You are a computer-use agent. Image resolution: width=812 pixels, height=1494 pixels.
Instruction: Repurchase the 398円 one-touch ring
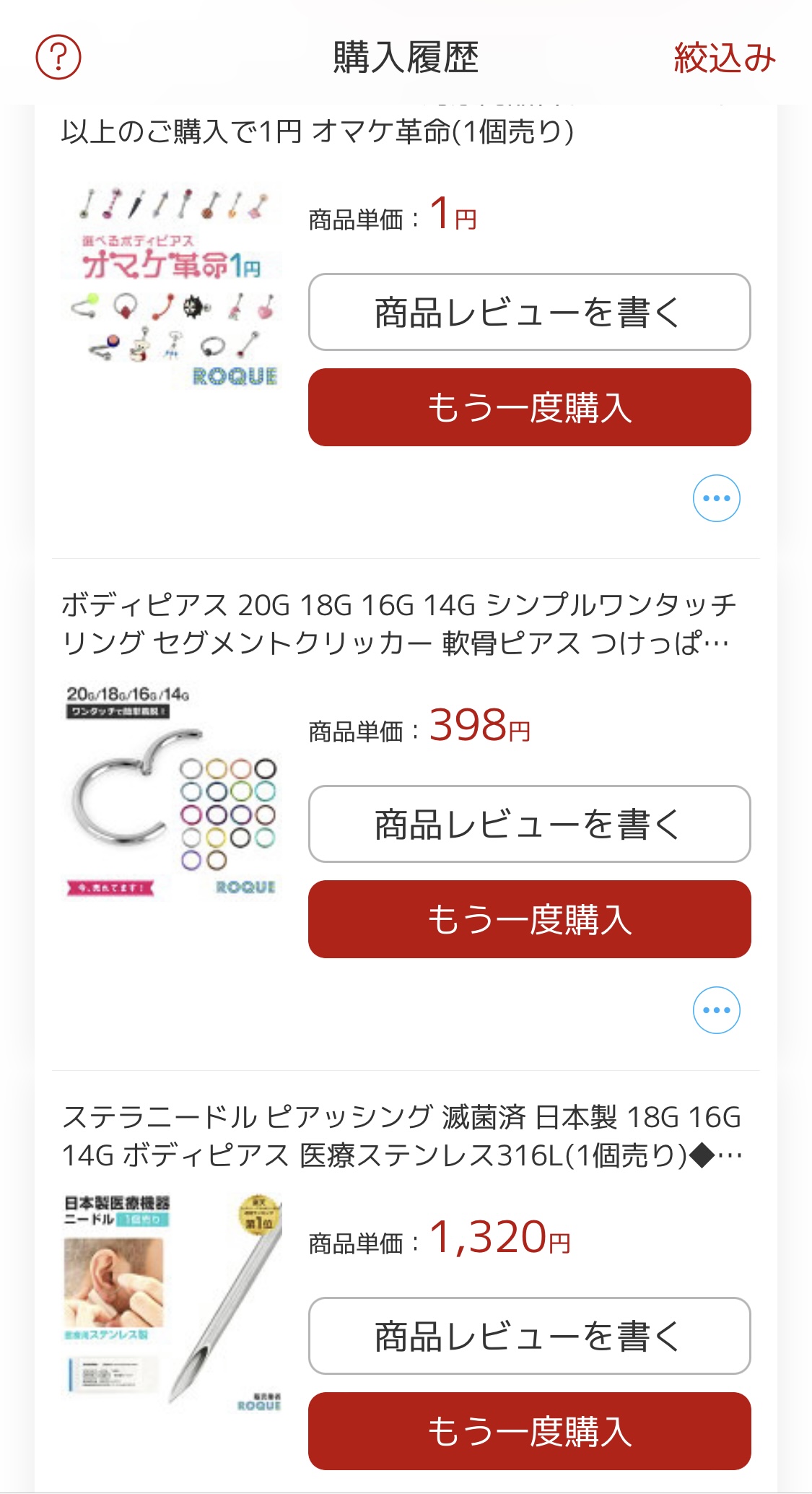tap(529, 919)
